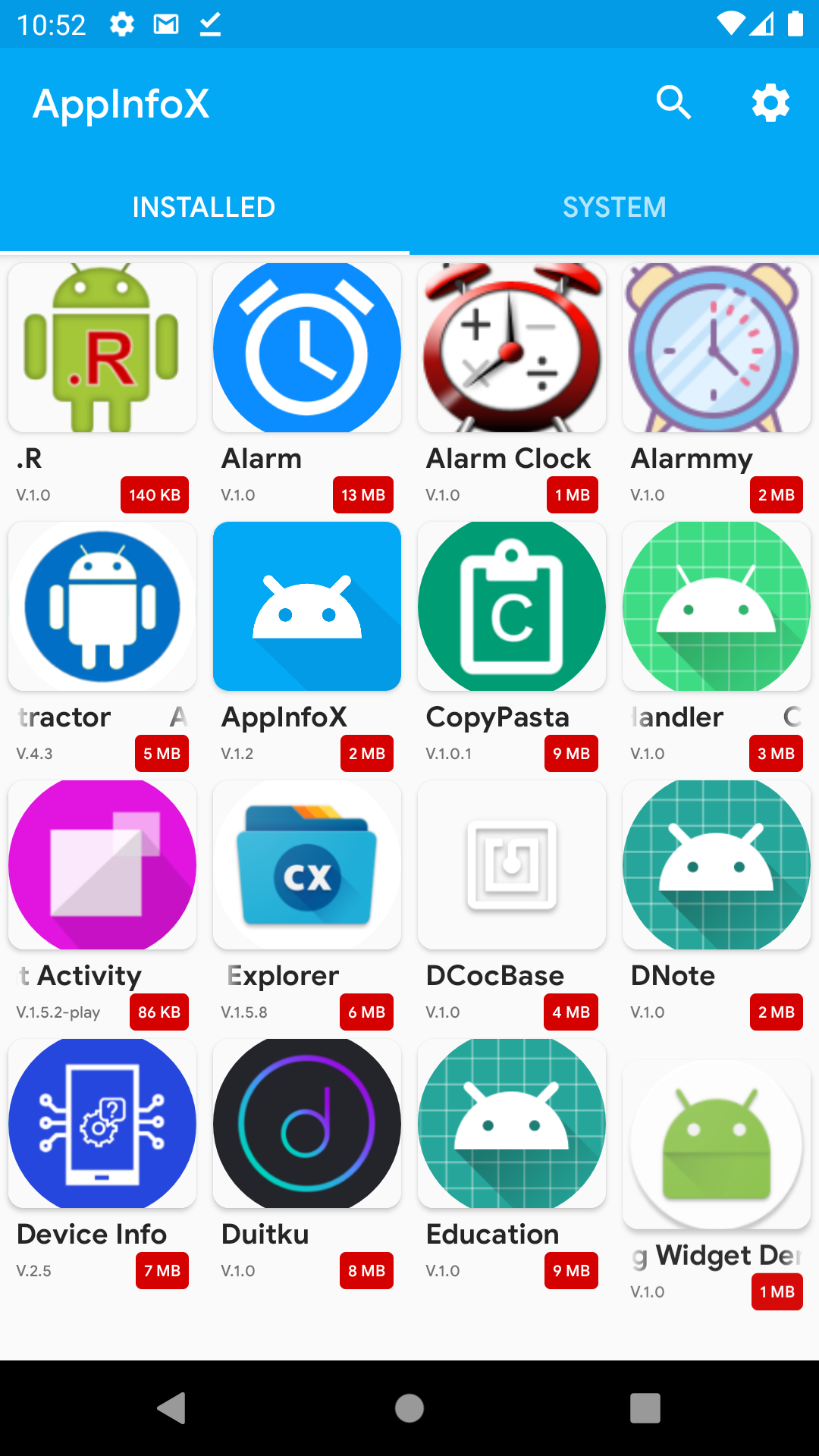Tap the Education app card
The height and width of the screenshot is (1456, 819).
point(512,1124)
